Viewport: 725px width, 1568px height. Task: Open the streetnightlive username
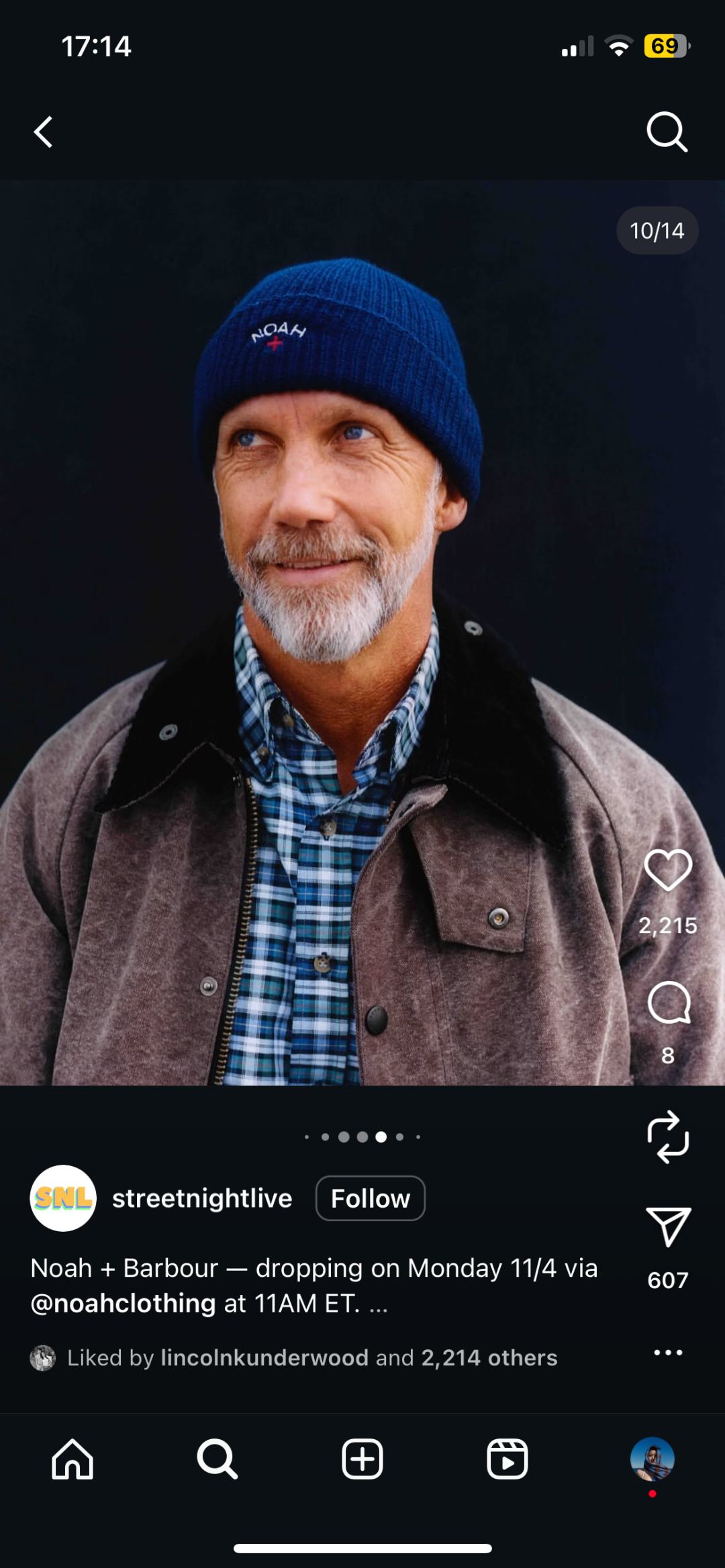202,1198
